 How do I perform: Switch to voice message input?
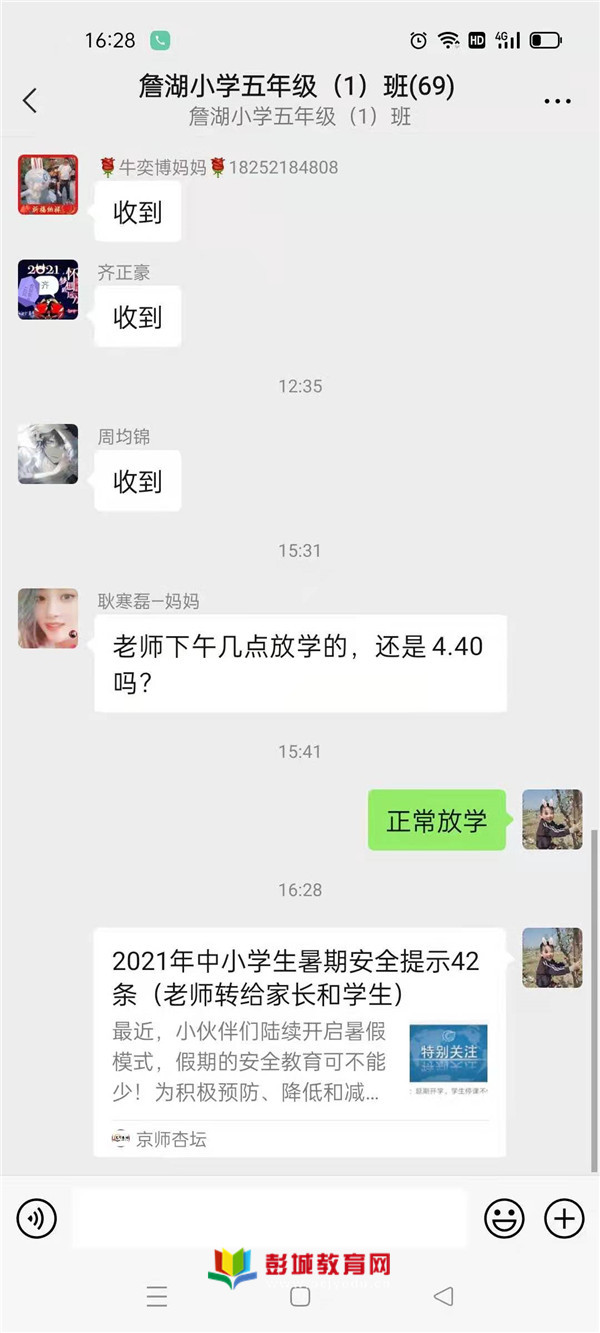(x=37, y=1218)
